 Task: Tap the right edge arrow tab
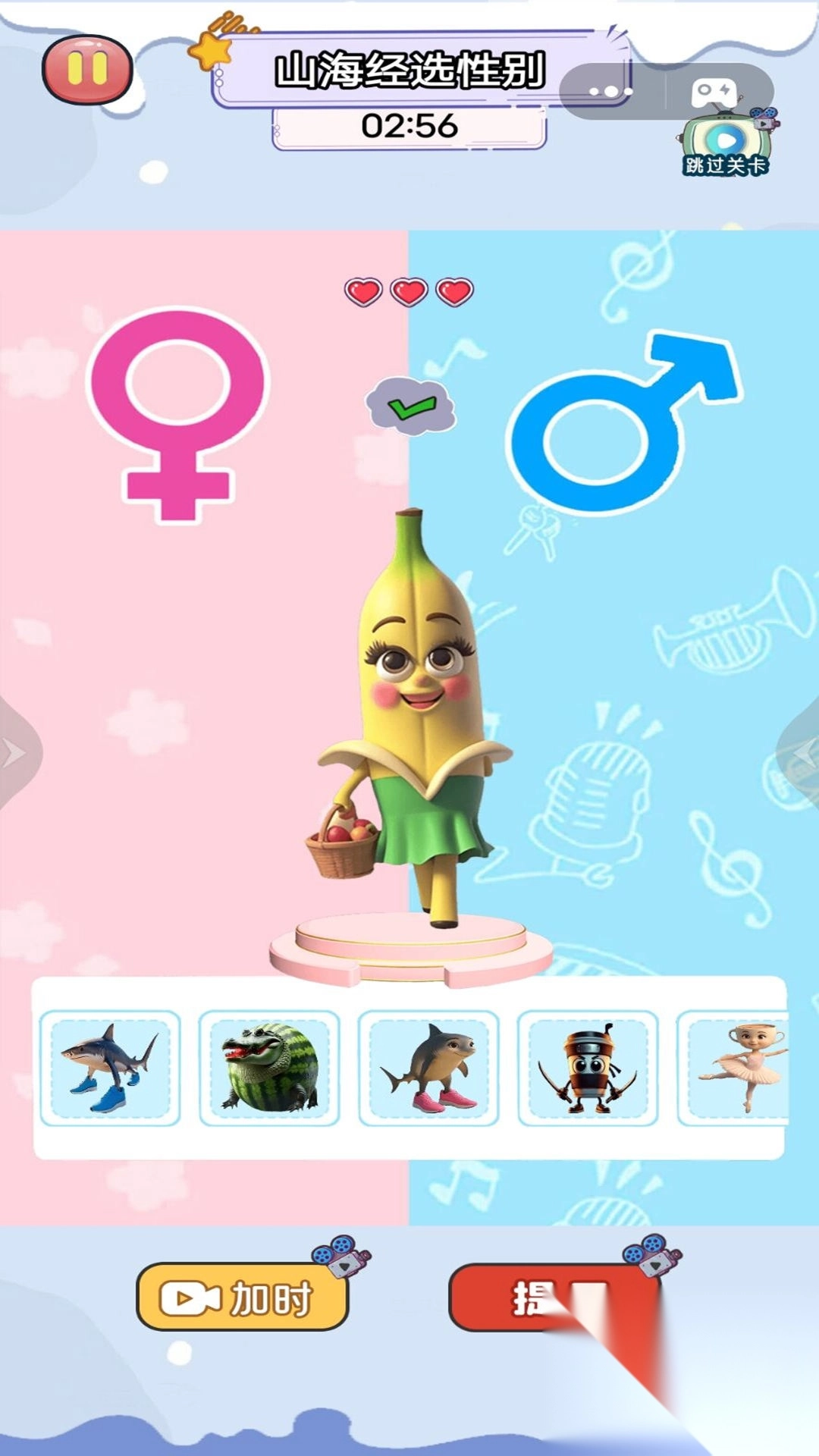tap(802, 753)
